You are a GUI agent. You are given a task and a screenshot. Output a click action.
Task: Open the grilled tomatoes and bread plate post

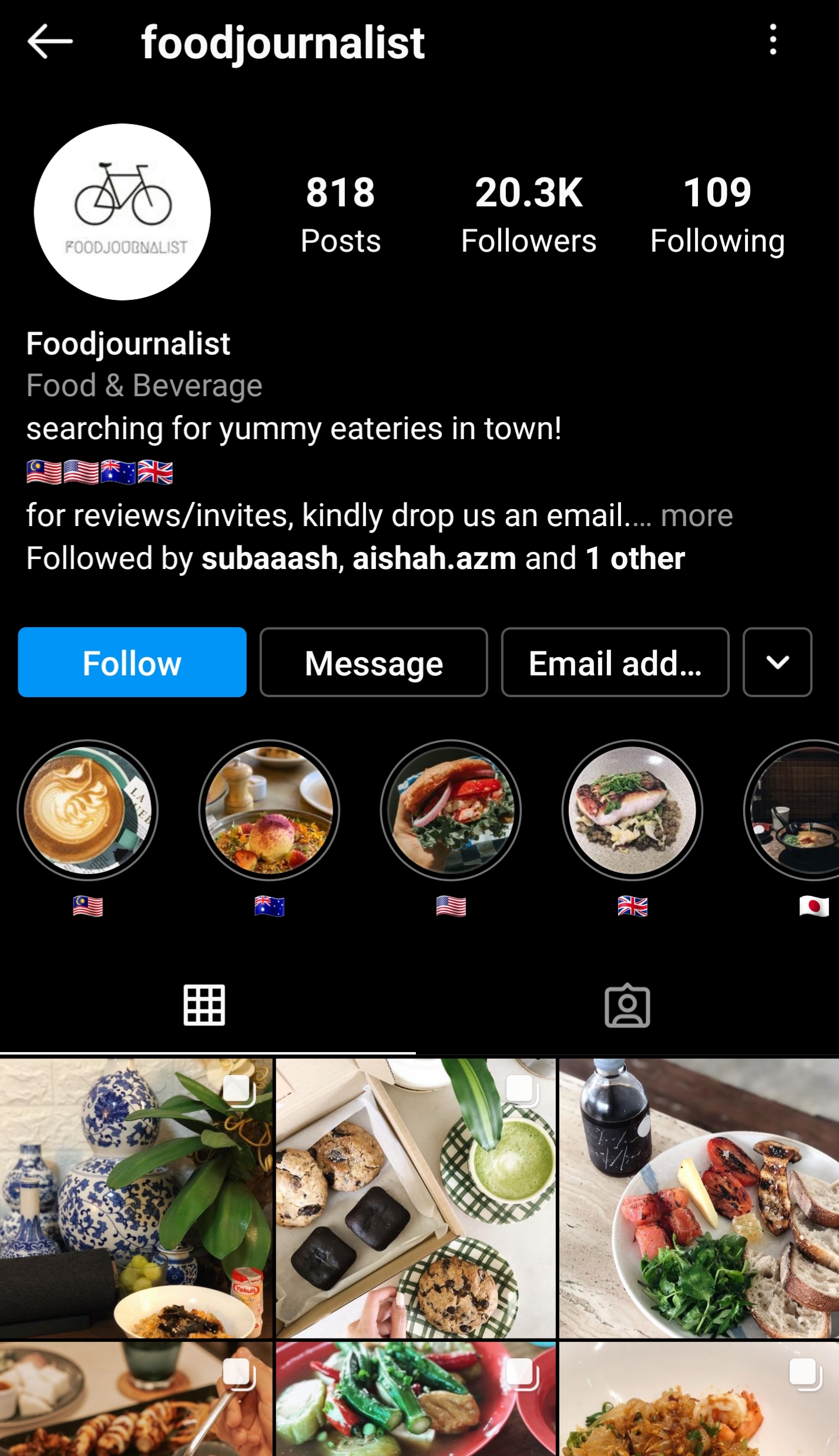pos(699,1197)
